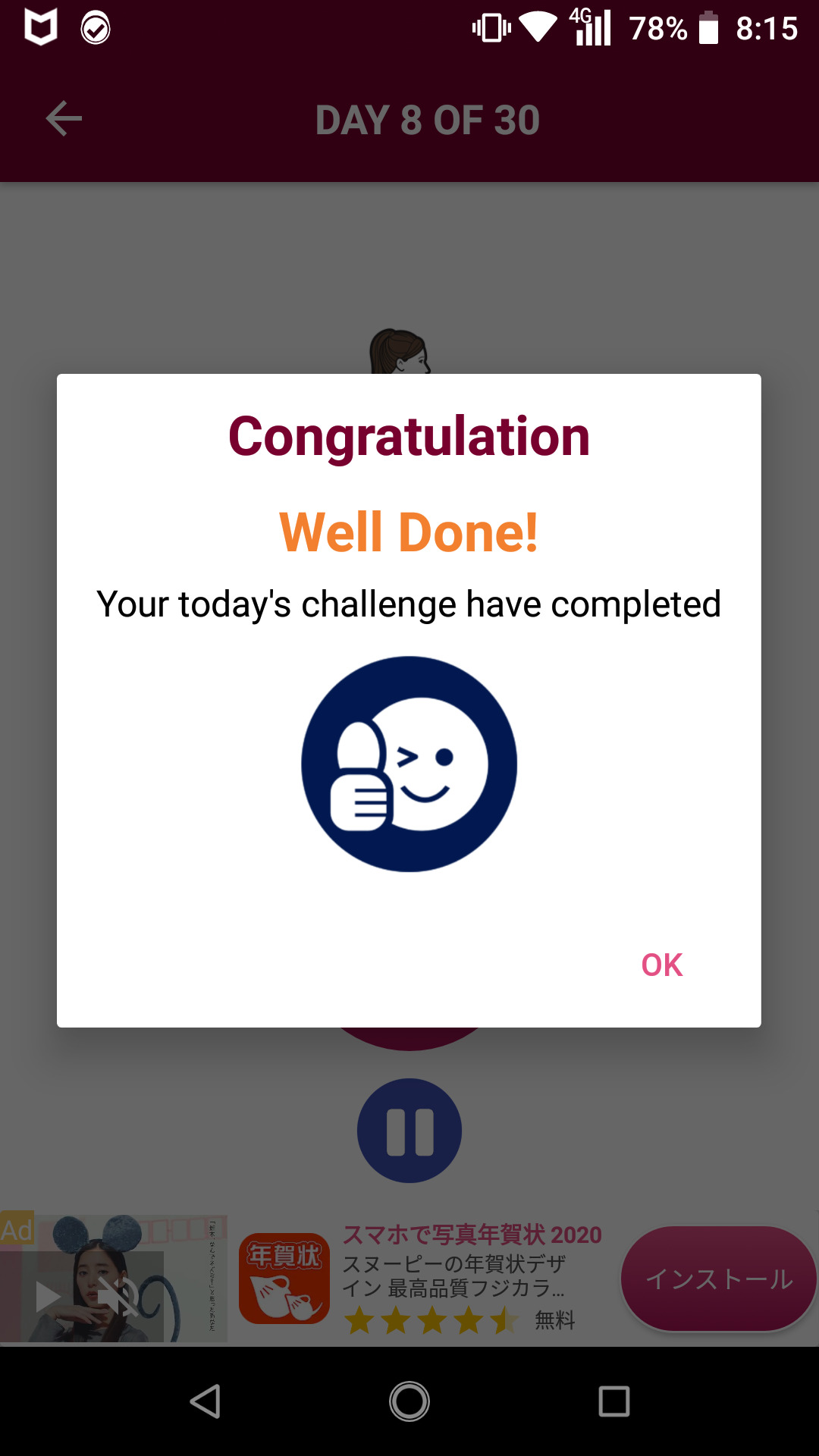The height and width of the screenshot is (1456, 819).
Task: Confirm the congratulation dialog with OK
Action: (x=661, y=965)
